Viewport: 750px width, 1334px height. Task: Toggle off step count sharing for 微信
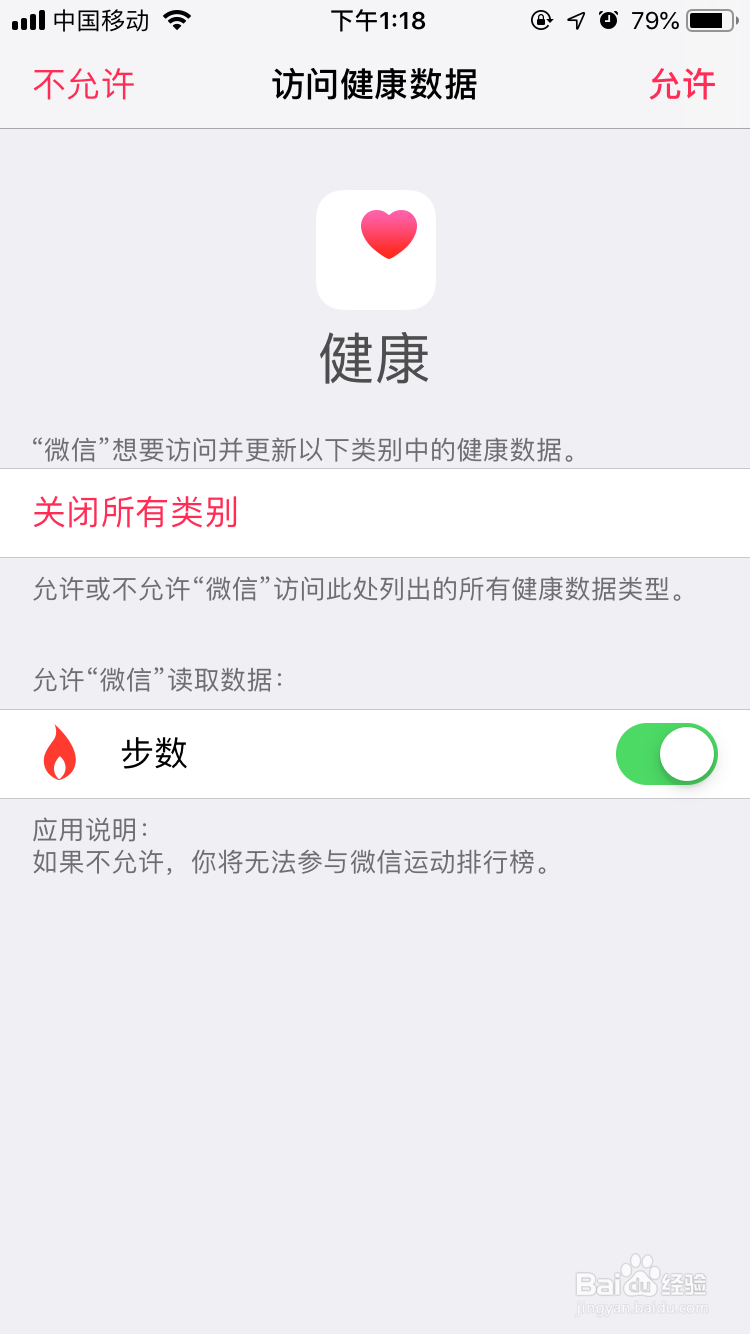point(666,754)
